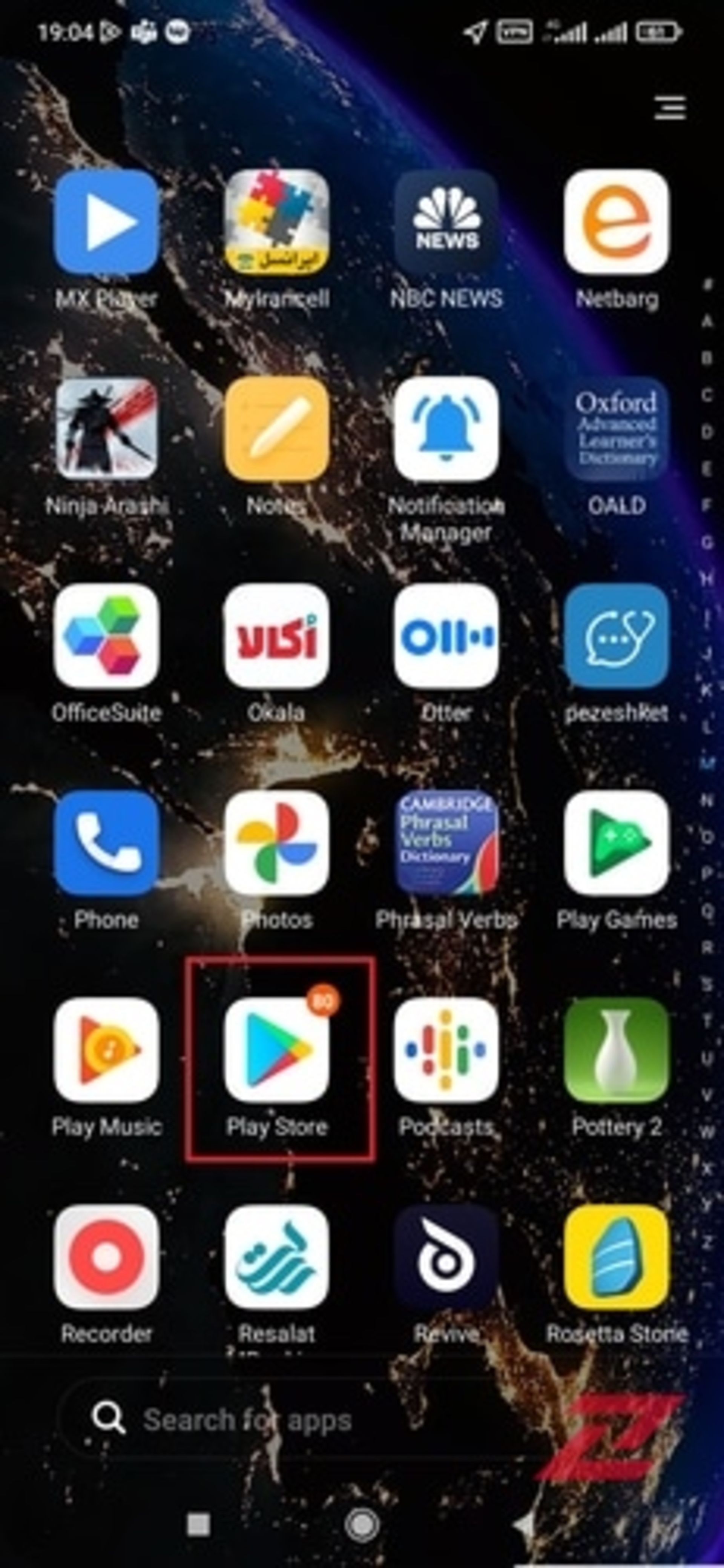Viewport: 724px width, 1568px height.
Task: Open Rosetta Stone app
Action: 616,1257
